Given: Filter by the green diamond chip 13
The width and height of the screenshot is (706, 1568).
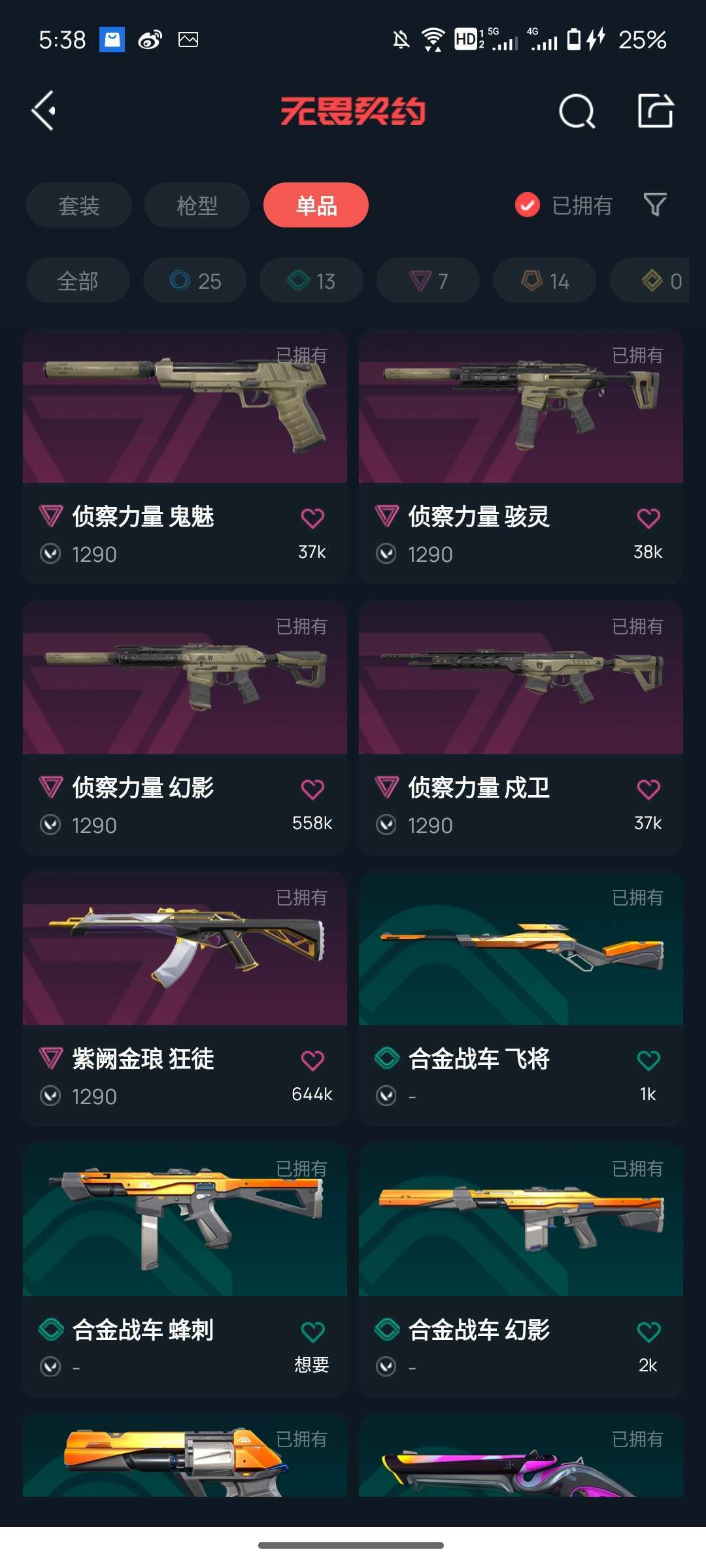Looking at the screenshot, I should 311,281.
